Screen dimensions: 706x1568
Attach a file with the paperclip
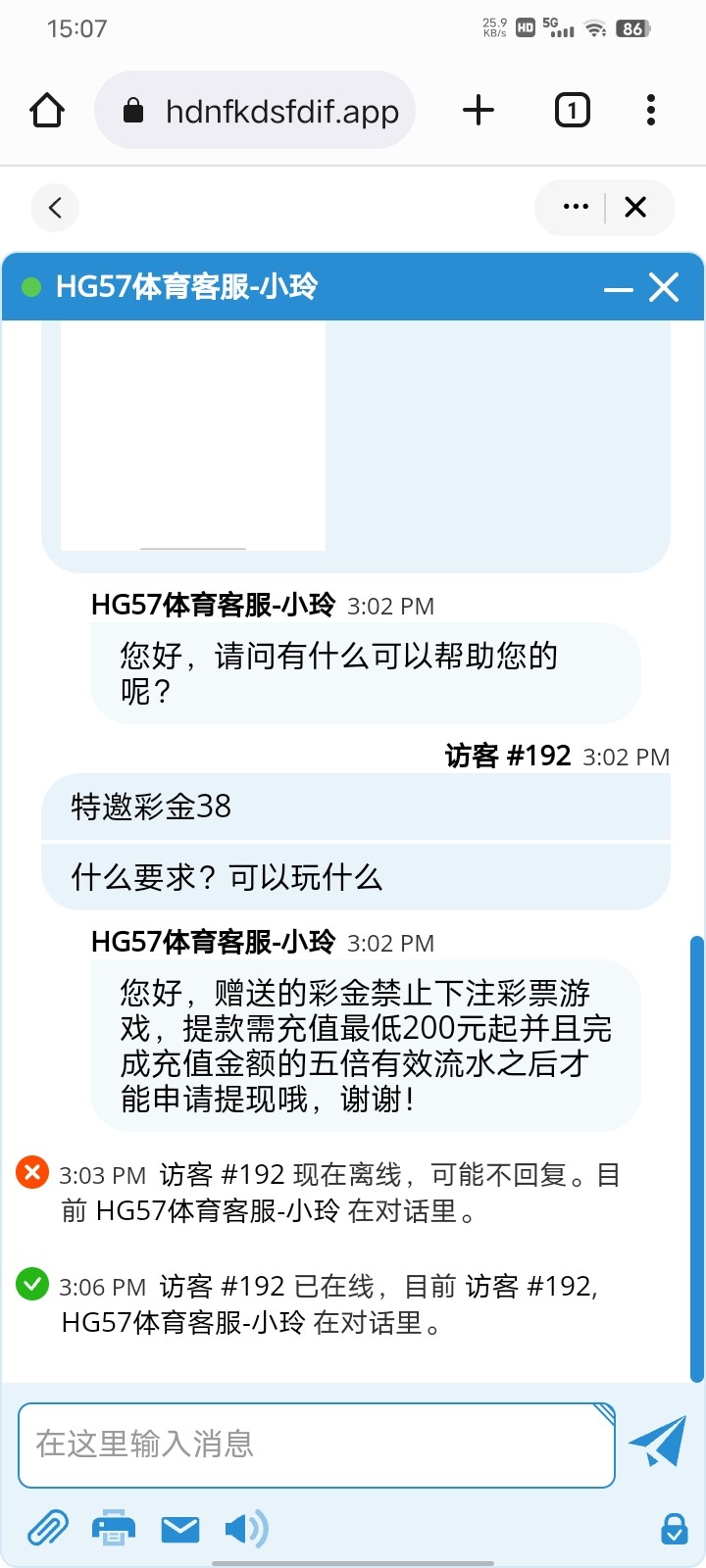tap(47, 1528)
